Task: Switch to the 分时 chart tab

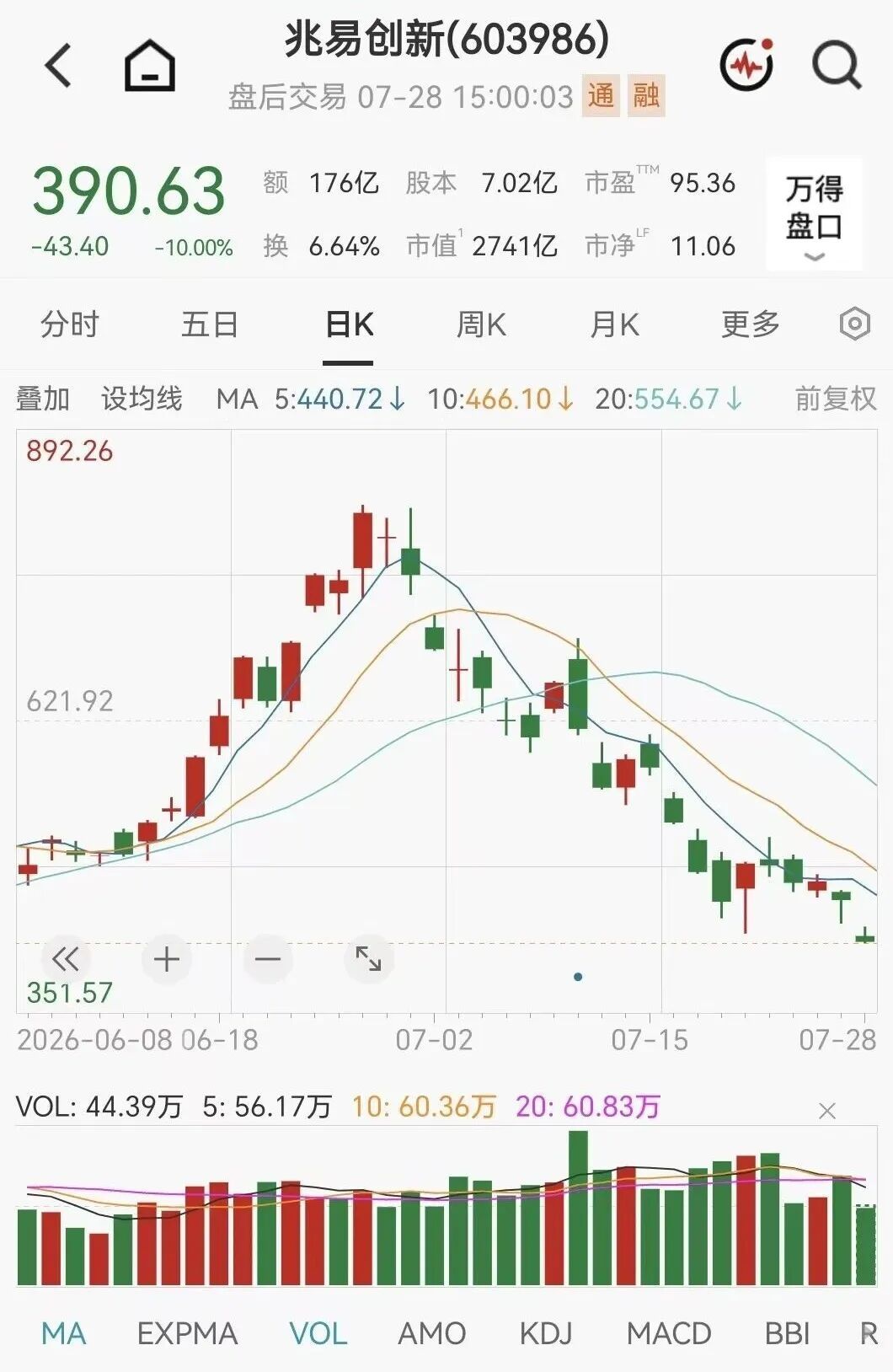Action: (70, 324)
